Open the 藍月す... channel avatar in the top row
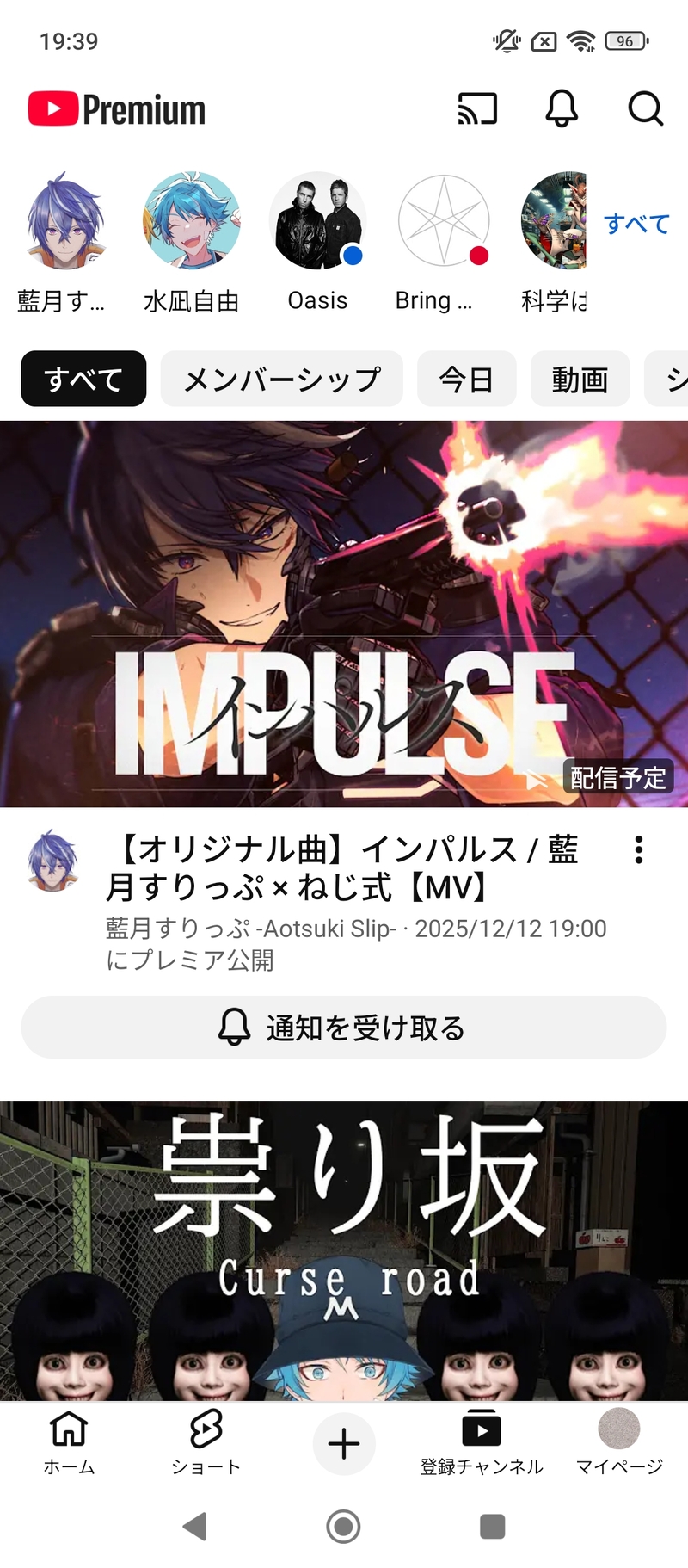 coord(64,221)
